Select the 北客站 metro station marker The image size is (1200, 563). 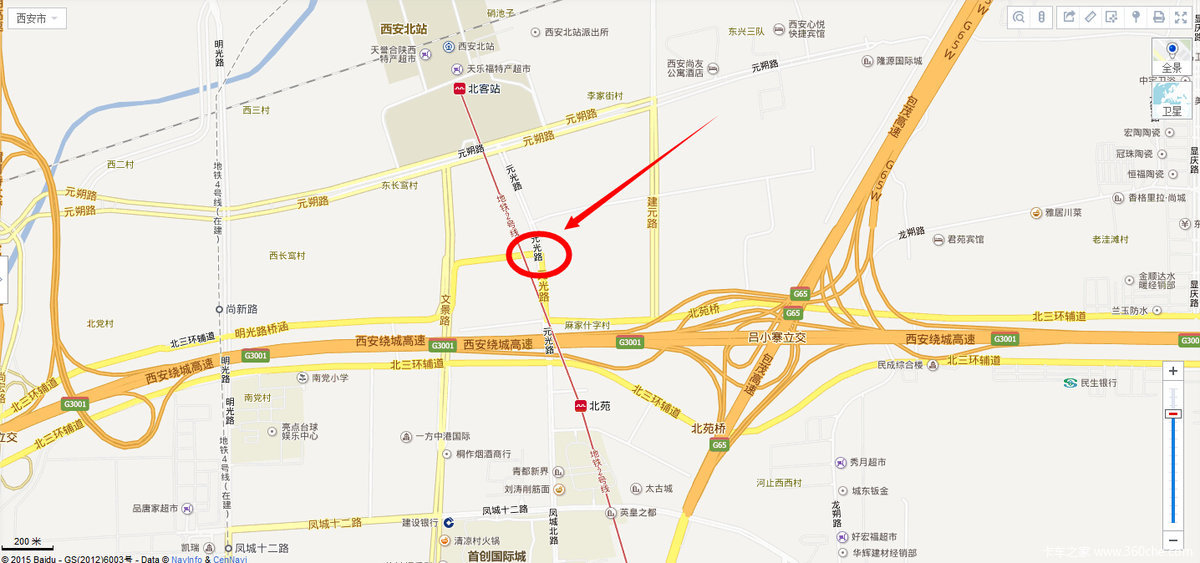[459, 88]
